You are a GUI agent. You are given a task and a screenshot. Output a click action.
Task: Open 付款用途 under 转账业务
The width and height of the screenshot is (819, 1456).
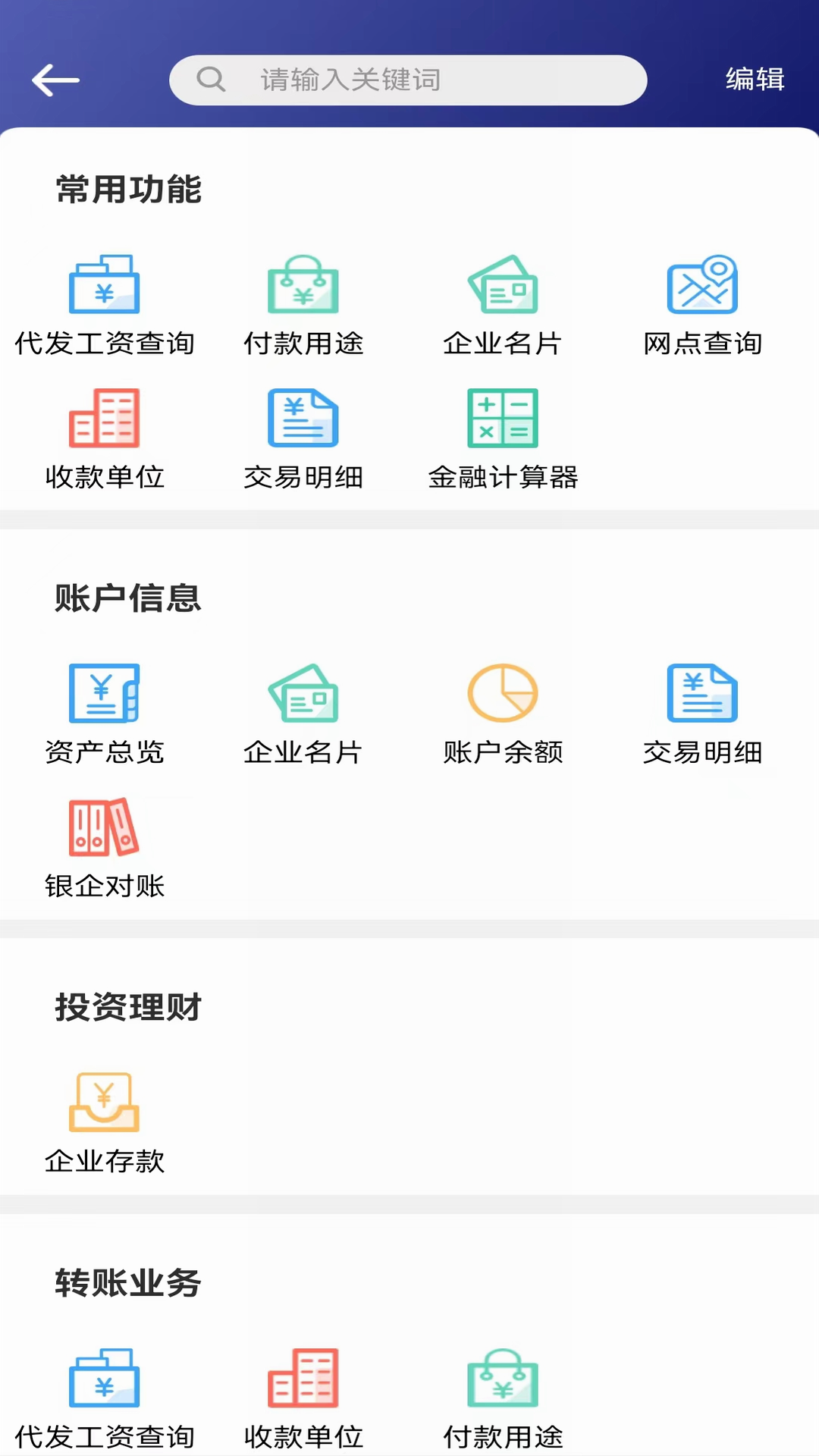coord(503,1397)
